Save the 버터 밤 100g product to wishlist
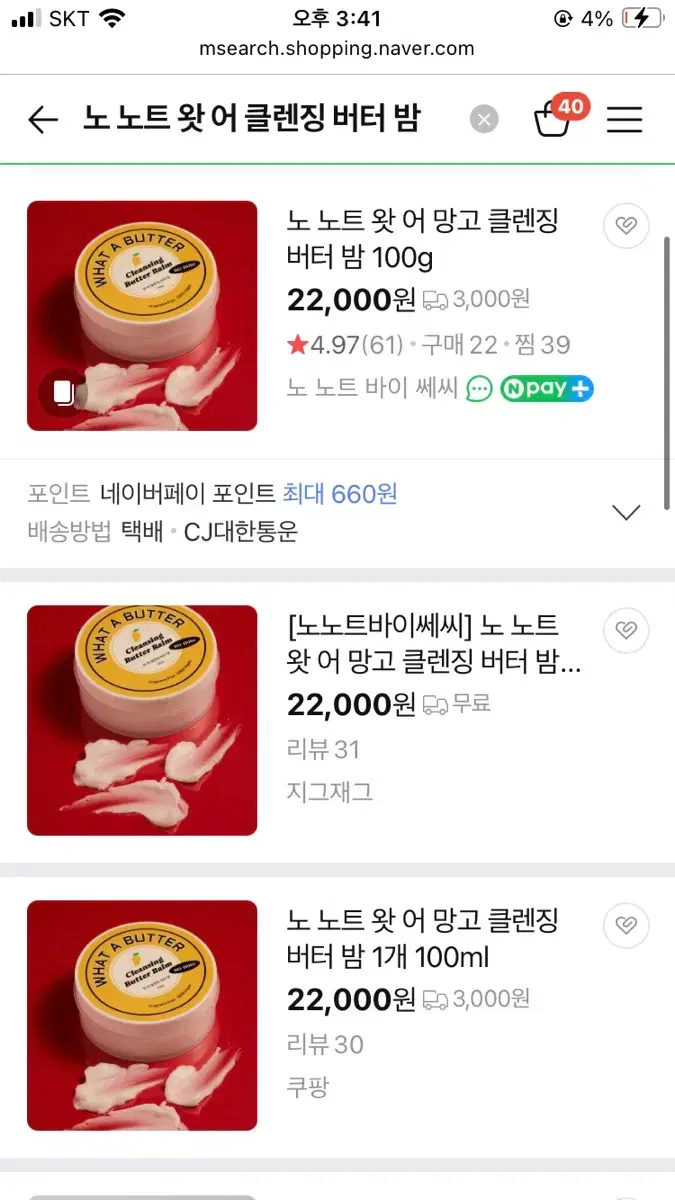Viewport: 675px width, 1200px height. pos(626,226)
